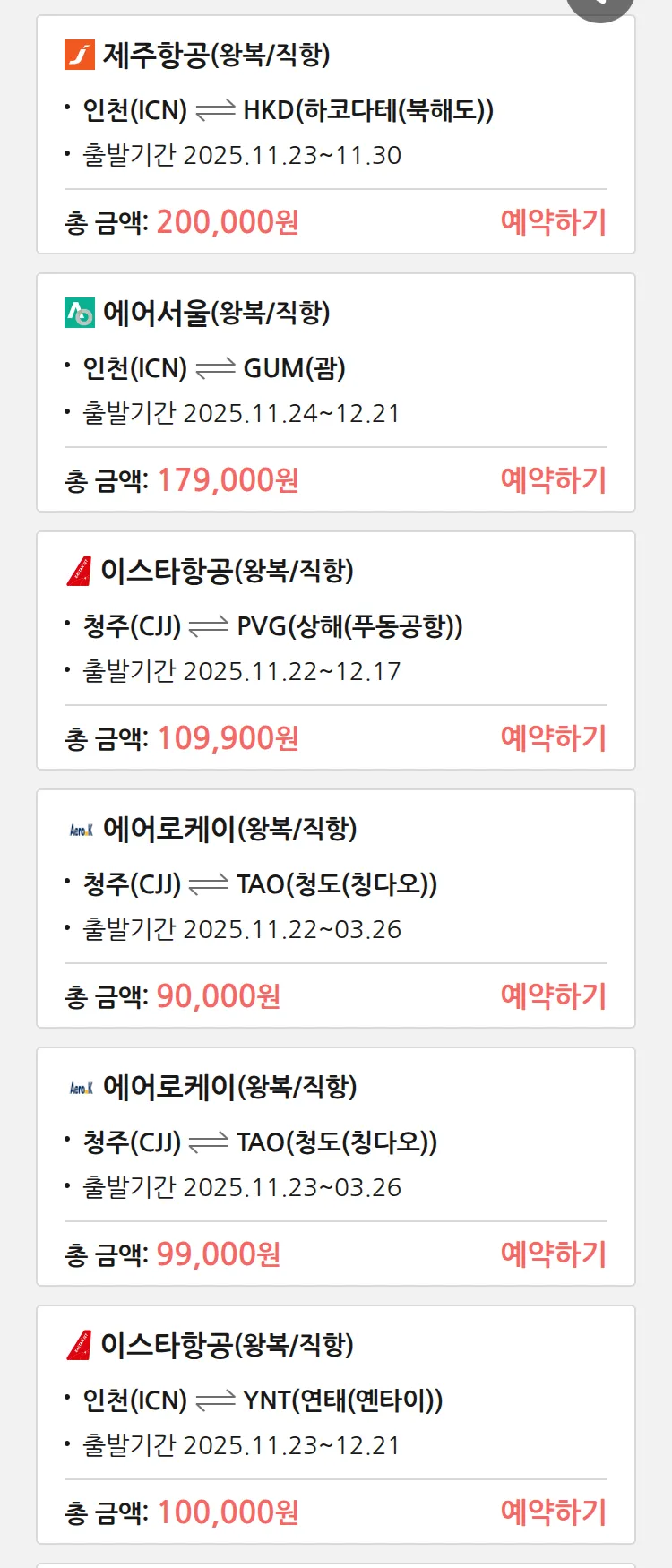Click 예약하기 on the Air Seoul Guam deal

pyautogui.click(x=554, y=480)
